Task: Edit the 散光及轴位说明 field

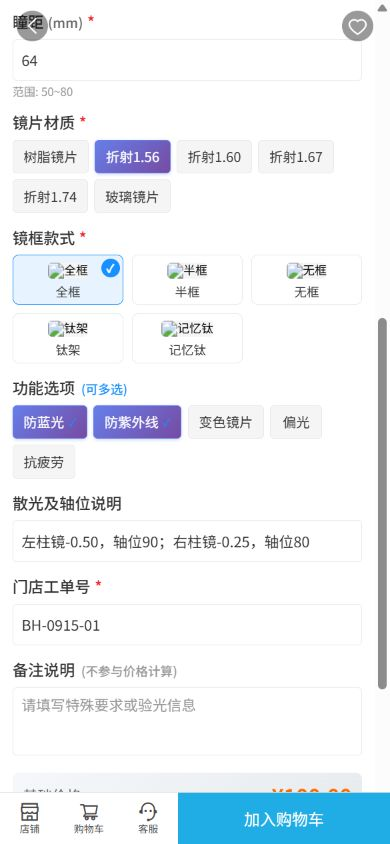Action: point(187,541)
